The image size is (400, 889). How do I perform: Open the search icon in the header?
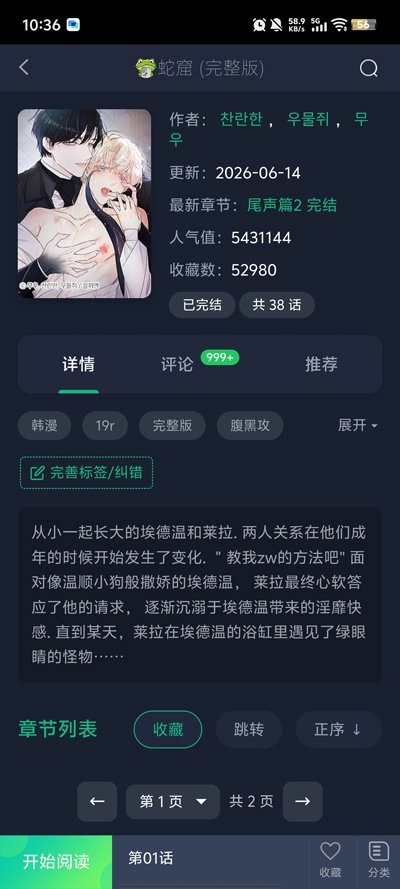368,68
